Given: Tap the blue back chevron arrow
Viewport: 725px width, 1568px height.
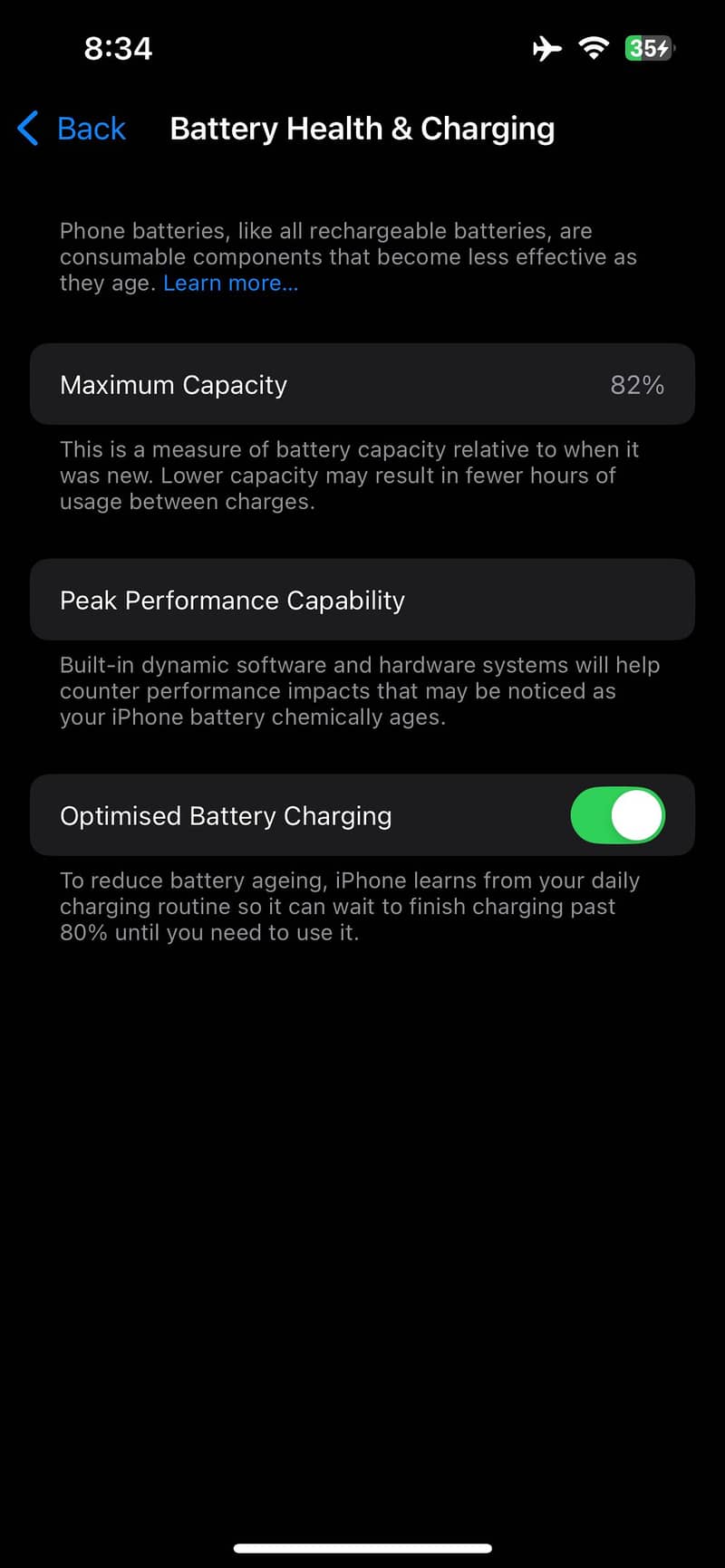Looking at the screenshot, I should [26, 129].
